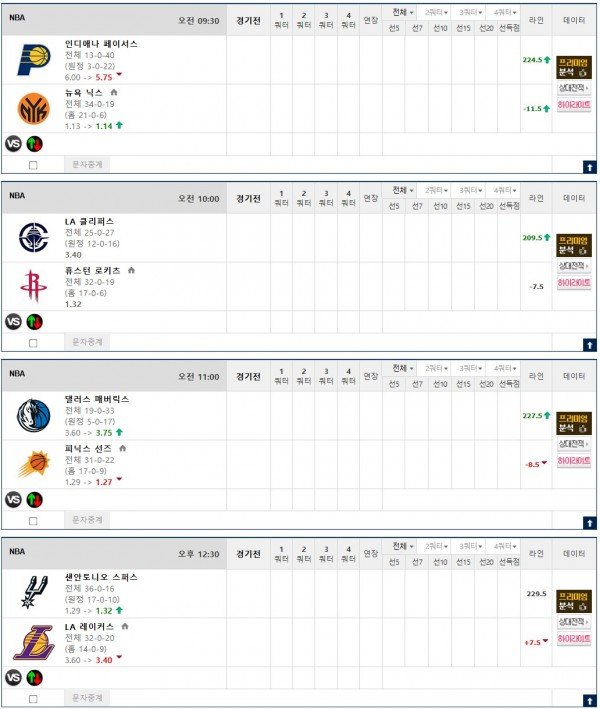The image size is (600, 709).
Task: Open highlights for Mavericks vs Suns
Action: [x=574, y=459]
